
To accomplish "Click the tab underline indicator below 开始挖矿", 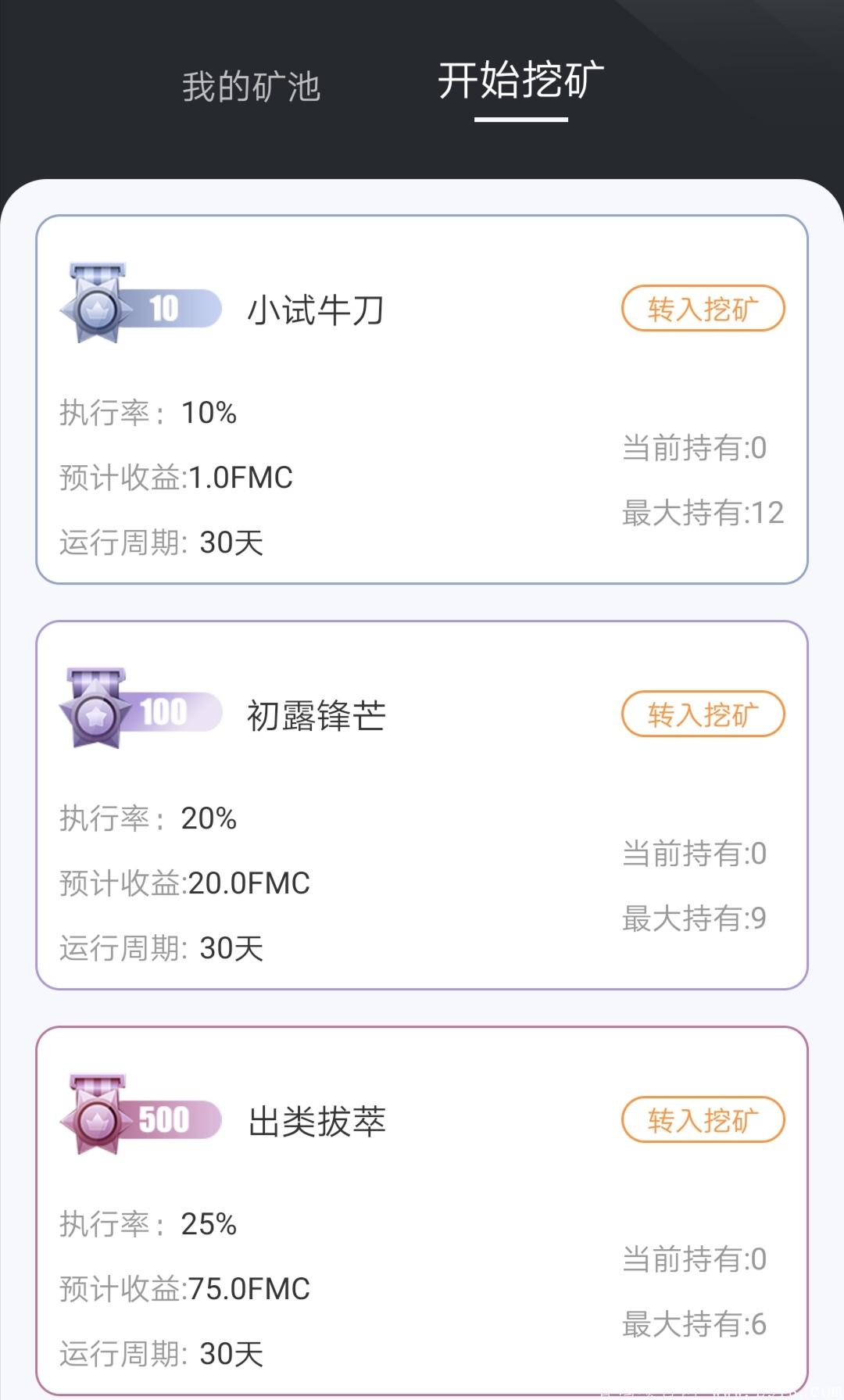I will point(521,120).
